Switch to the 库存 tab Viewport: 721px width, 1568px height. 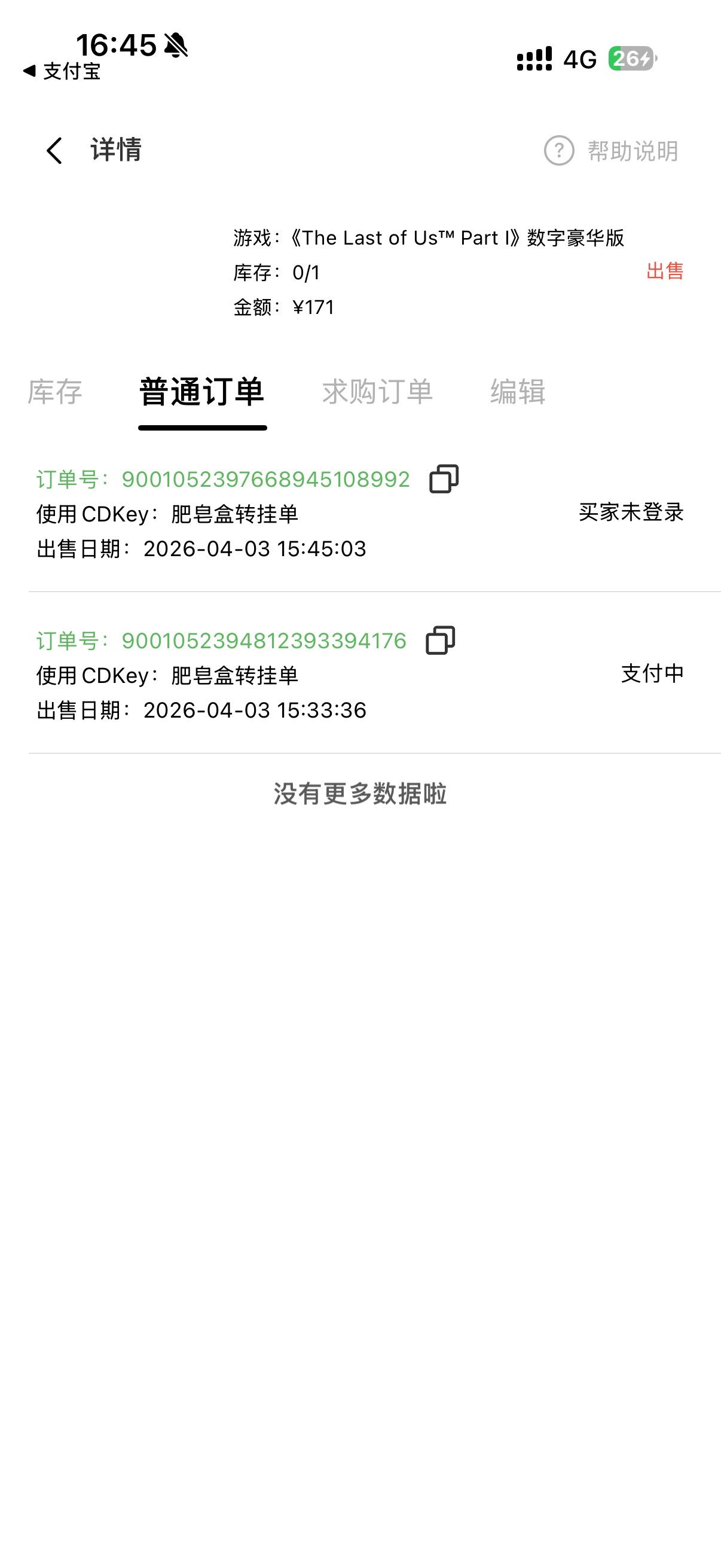click(55, 391)
